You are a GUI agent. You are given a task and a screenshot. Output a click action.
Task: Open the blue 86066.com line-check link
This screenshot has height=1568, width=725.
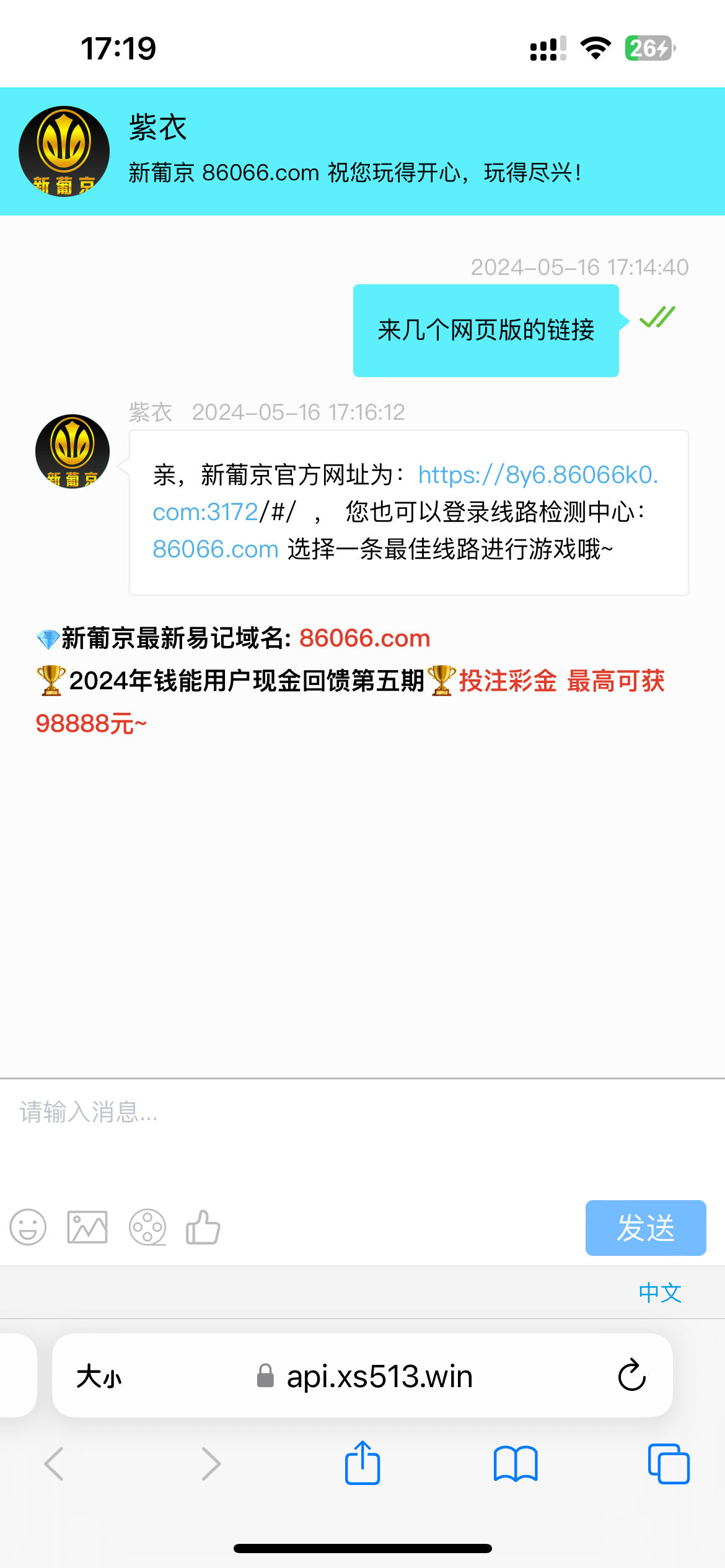tap(216, 549)
